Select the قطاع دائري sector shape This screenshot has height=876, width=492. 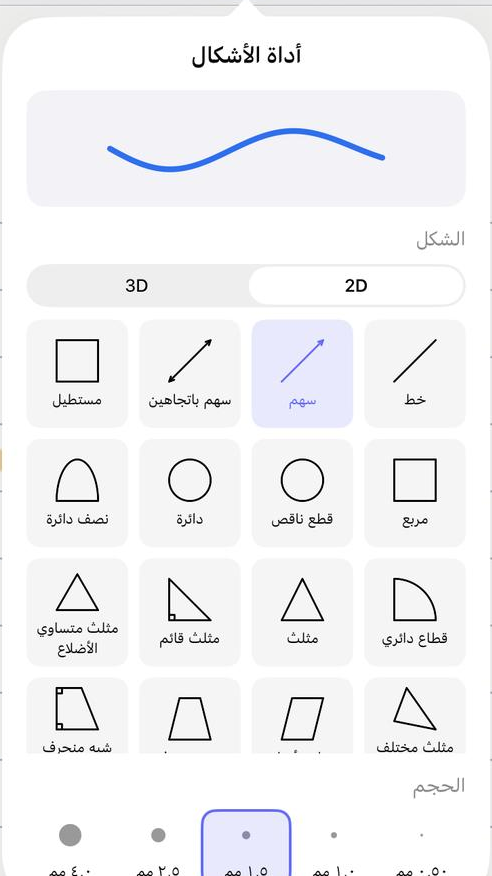(415, 612)
